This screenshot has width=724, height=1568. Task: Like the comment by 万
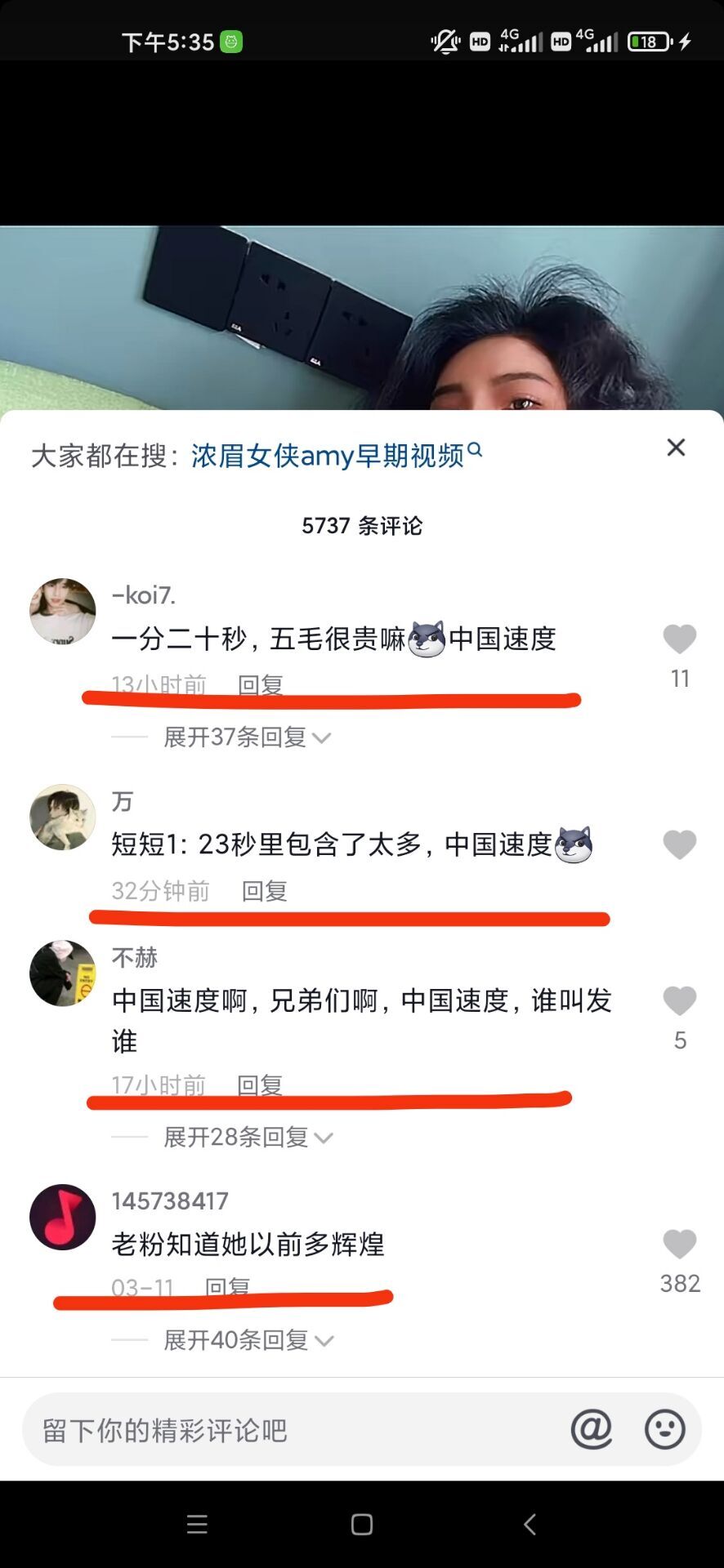pyautogui.click(x=679, y=844)
